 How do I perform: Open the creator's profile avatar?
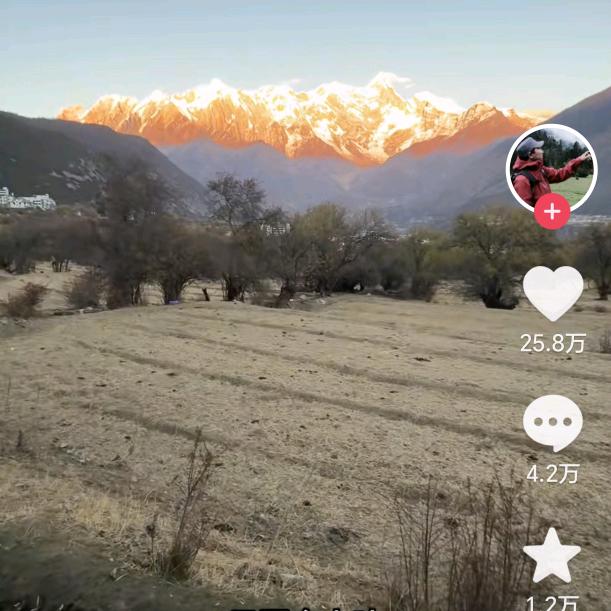(551, 164)
